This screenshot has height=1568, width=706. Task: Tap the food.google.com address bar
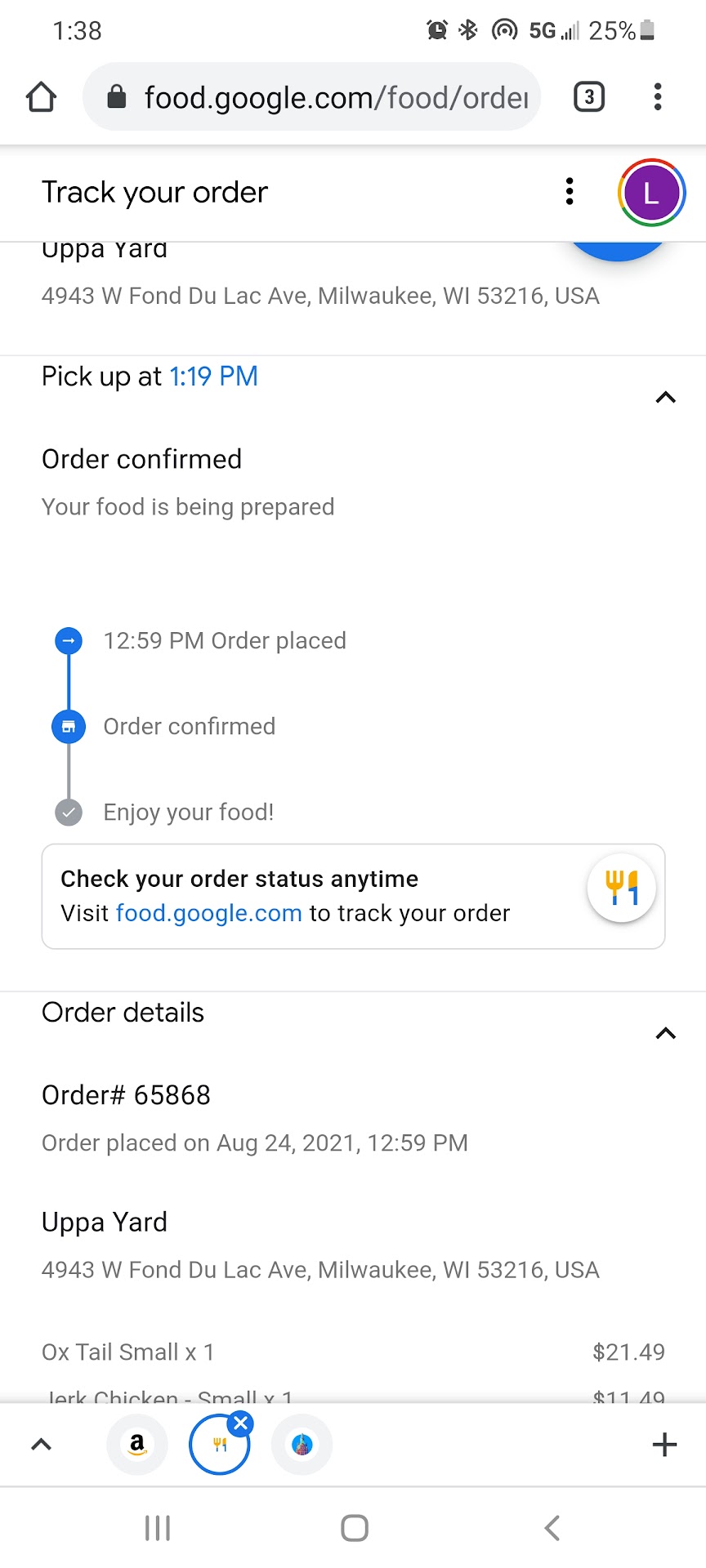(327, 97)
